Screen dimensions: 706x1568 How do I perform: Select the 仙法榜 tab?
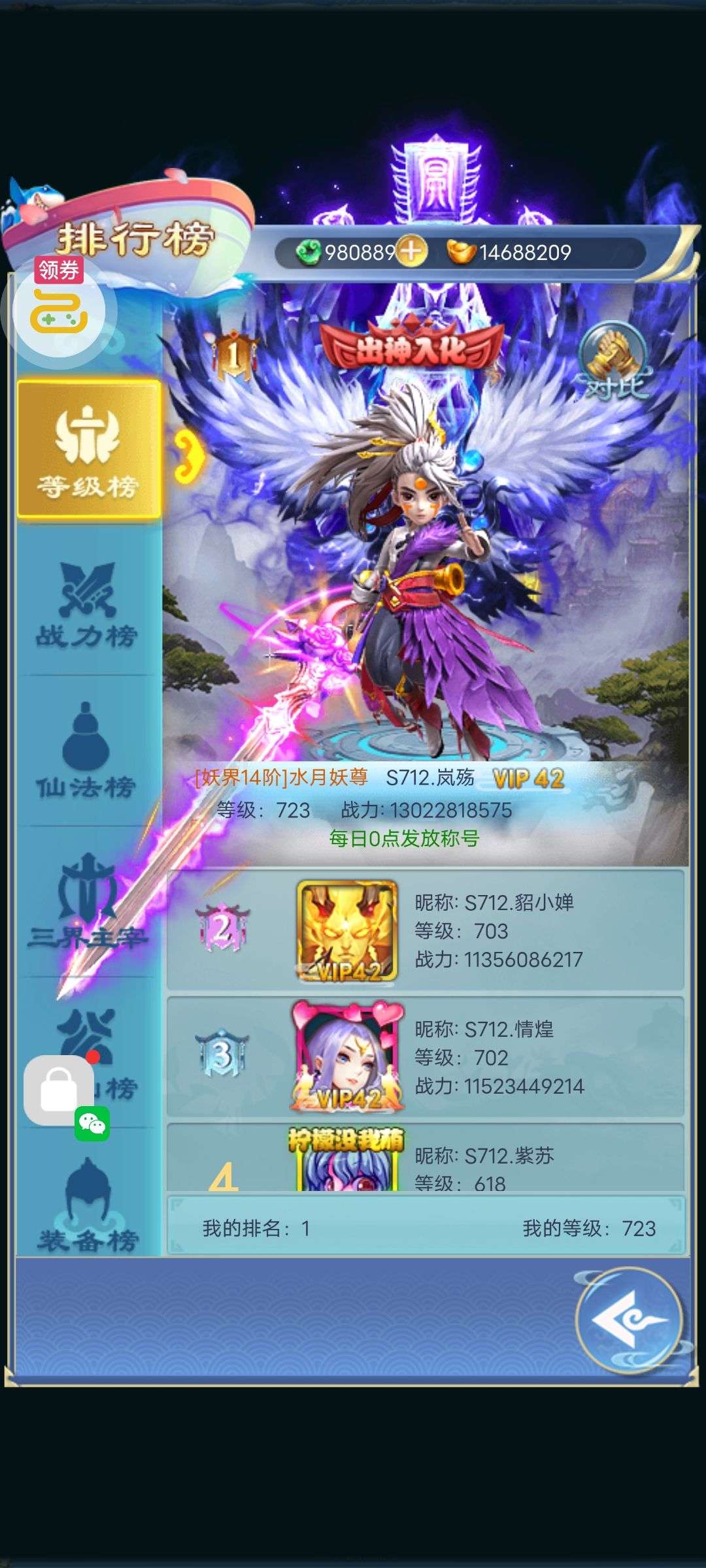coord(87,751)
